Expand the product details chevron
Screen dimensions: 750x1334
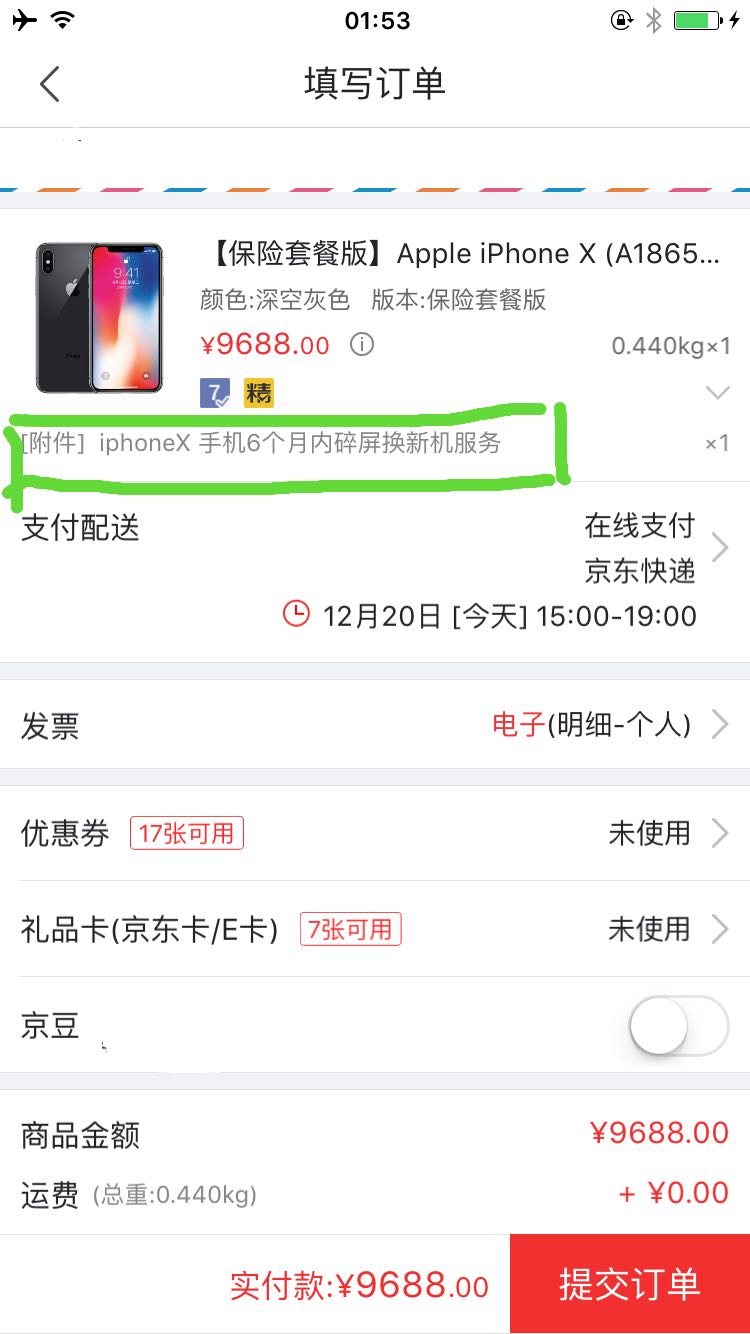pos(717,393)
